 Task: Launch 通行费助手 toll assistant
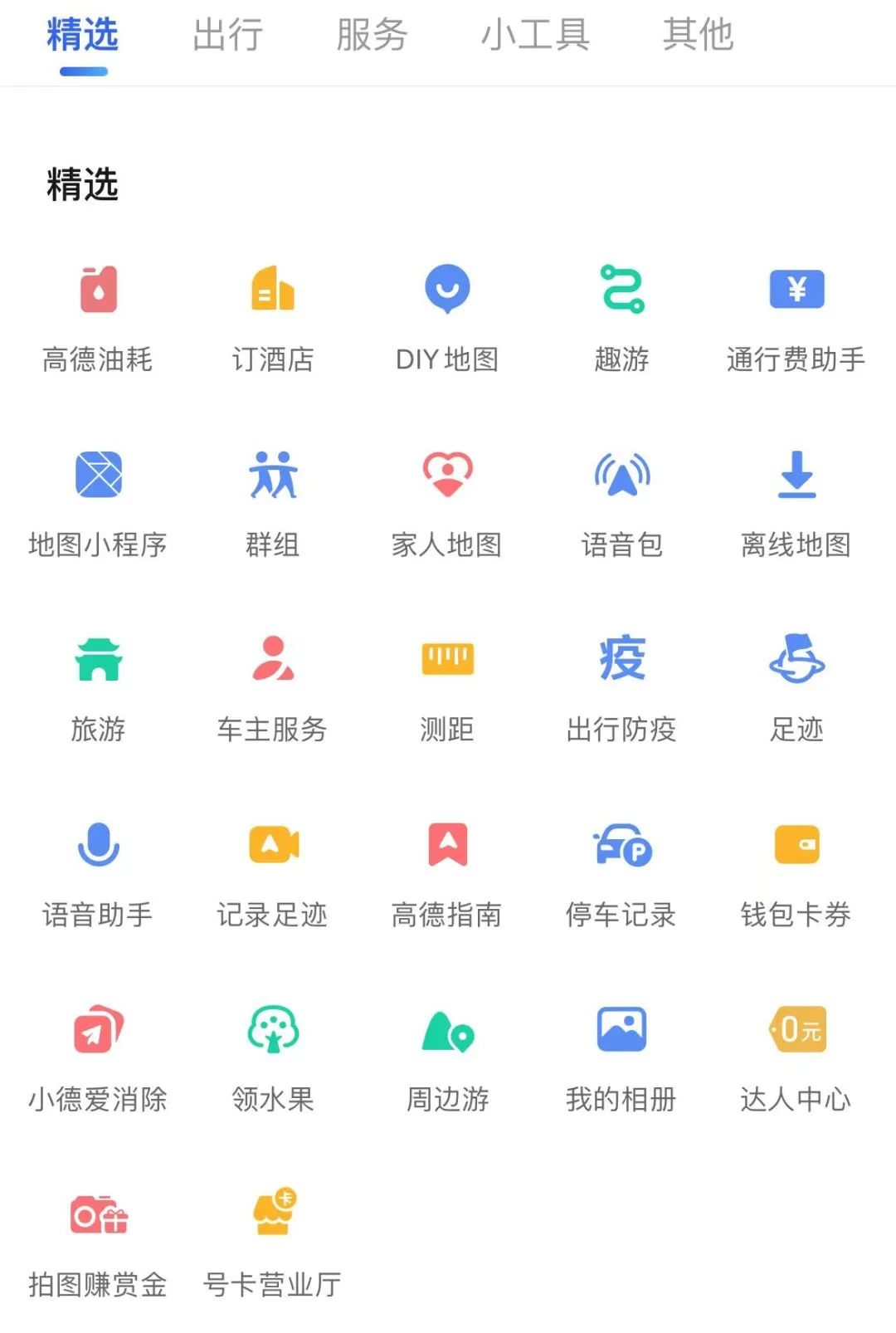click(796, 291)
